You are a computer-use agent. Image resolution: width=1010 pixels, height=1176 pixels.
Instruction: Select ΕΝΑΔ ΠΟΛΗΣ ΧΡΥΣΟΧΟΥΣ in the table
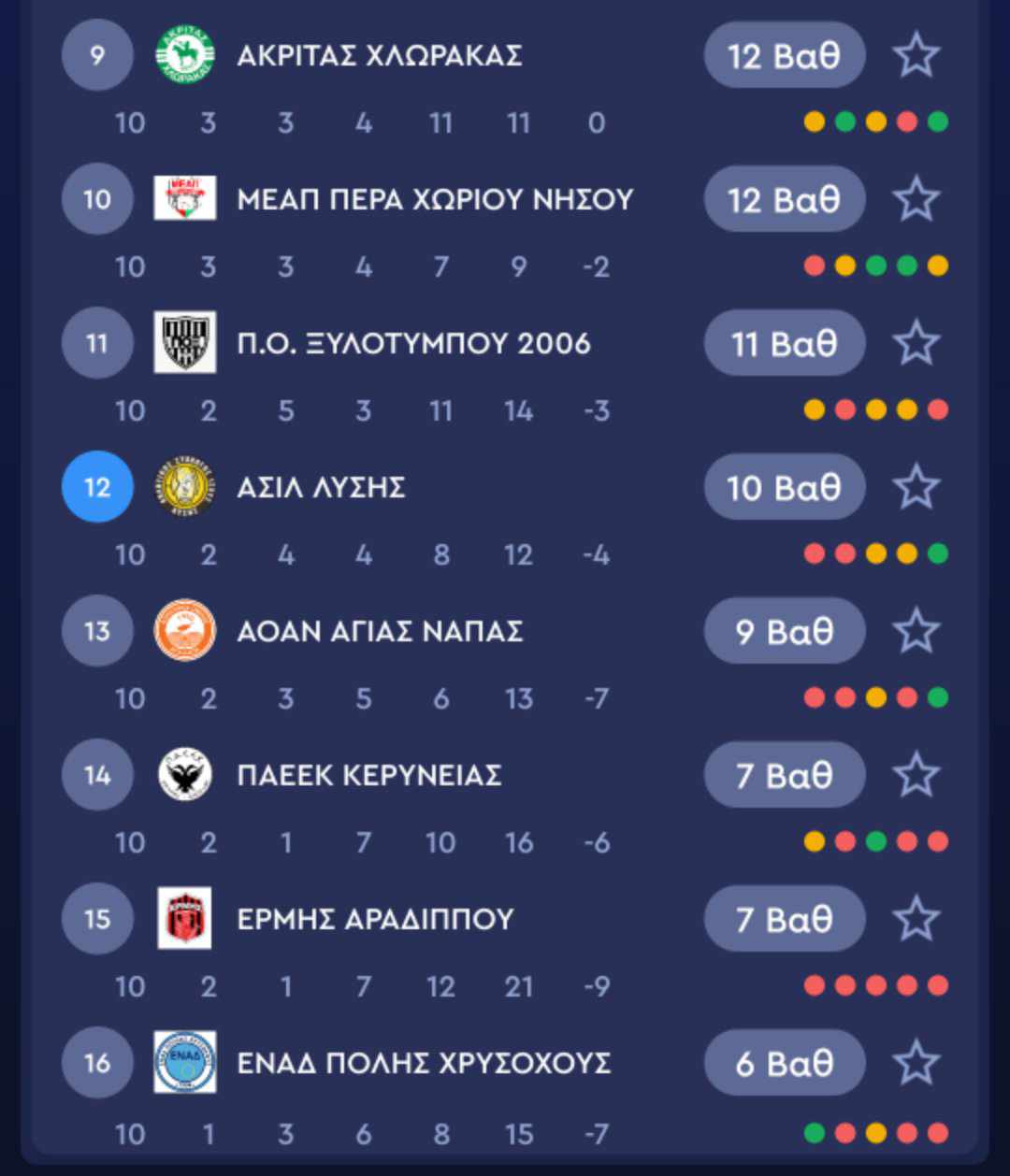pyautogui.click(x=424, y=1064)
